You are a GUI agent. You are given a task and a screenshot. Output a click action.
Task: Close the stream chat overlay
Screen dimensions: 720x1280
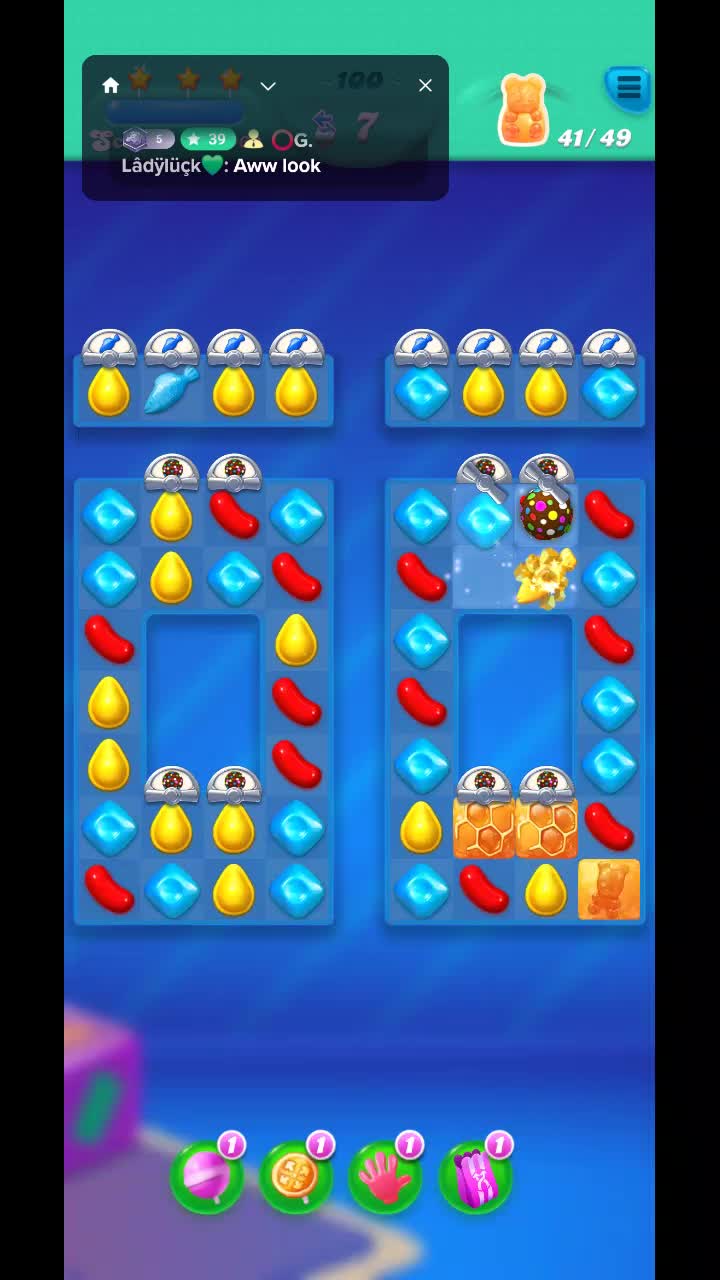click(x=425, y=86)
